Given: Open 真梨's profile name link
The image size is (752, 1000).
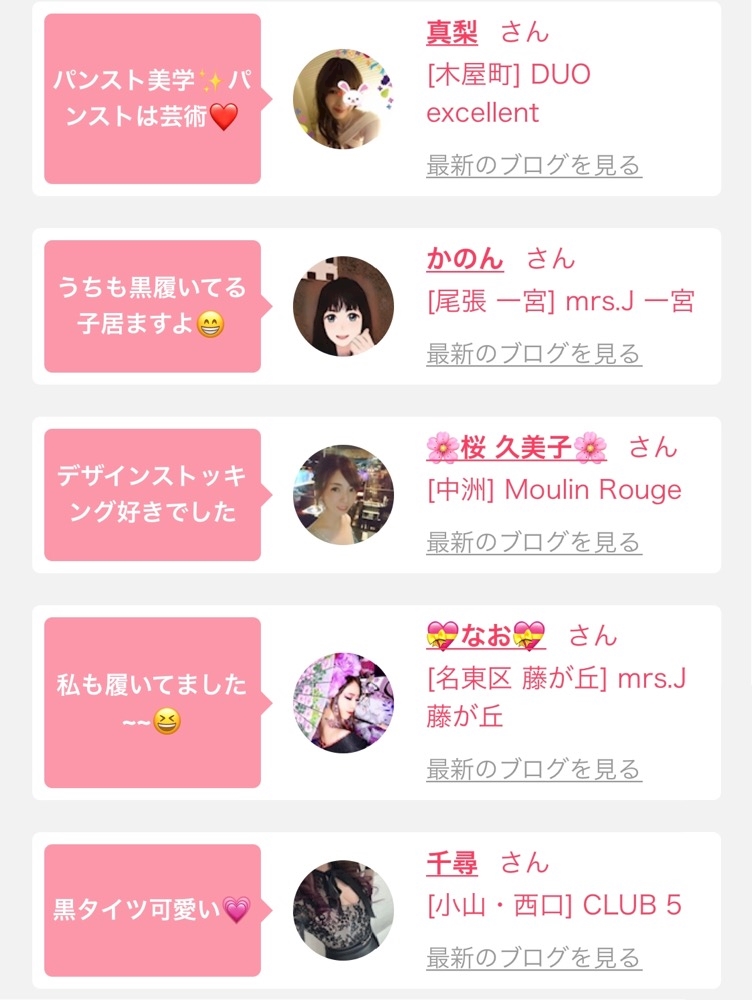Looking at the screenshot, I should click(452, 32).
